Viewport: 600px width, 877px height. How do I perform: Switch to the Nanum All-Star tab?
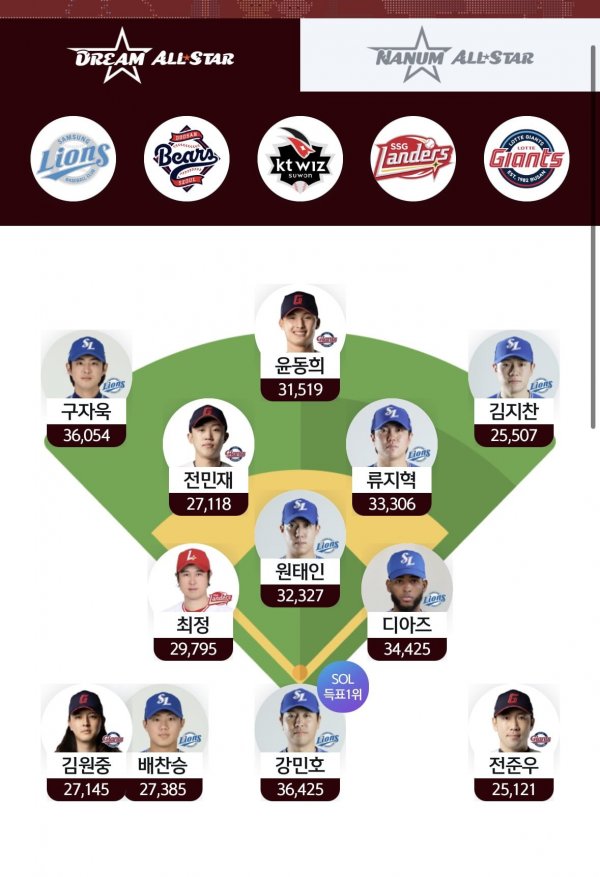(450, 55)
